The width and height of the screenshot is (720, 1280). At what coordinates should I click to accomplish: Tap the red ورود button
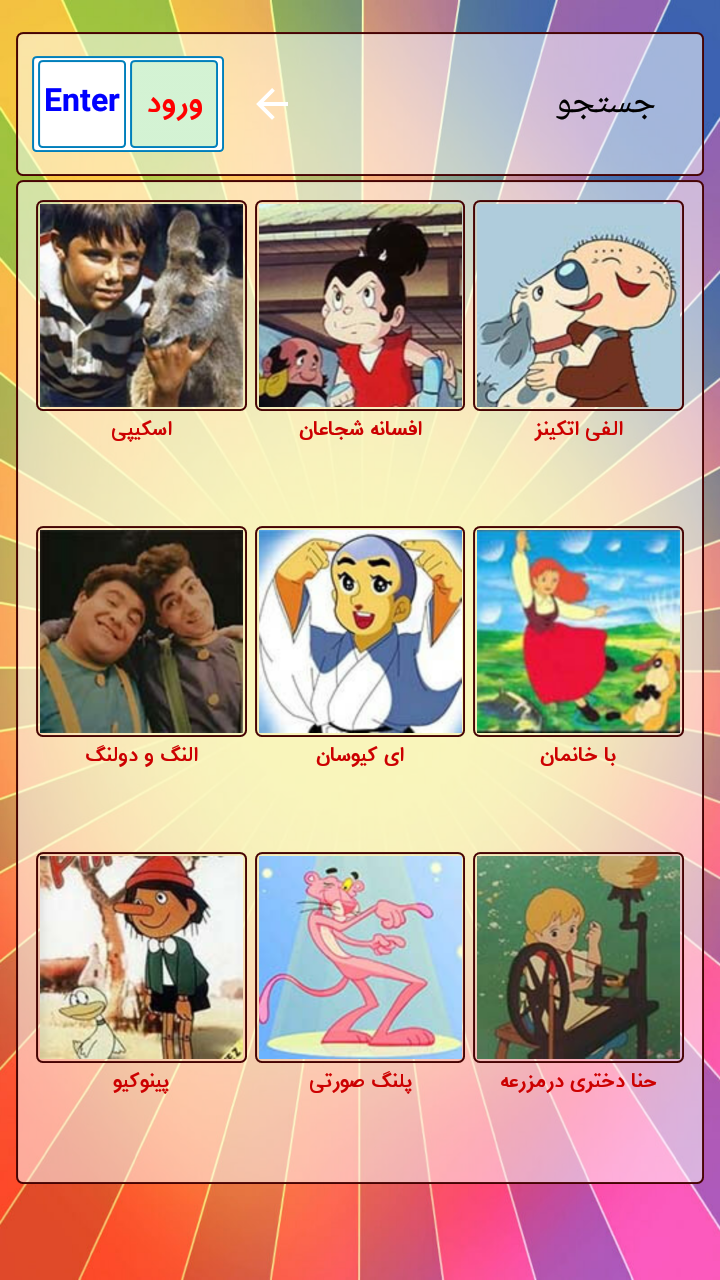[174, 104]
